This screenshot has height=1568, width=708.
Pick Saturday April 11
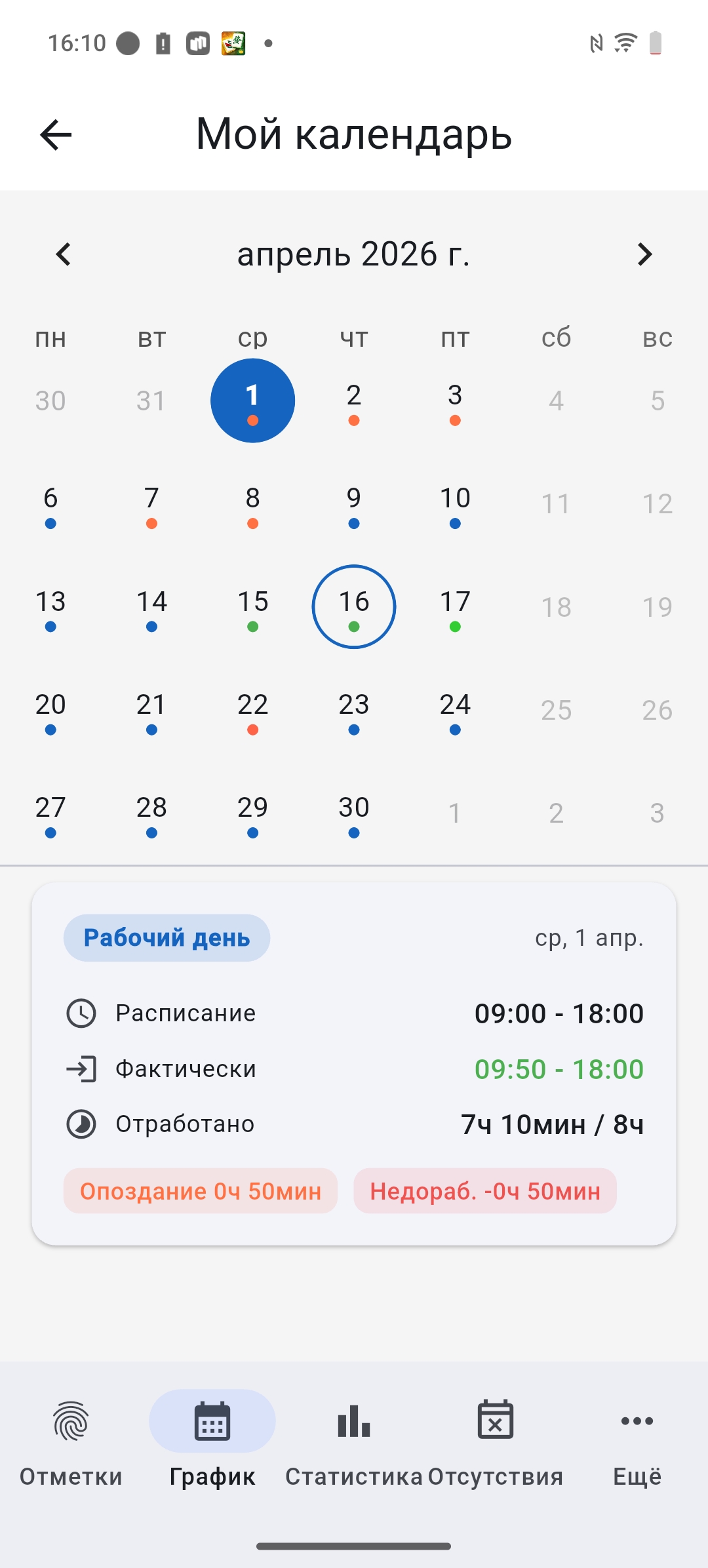556,503
